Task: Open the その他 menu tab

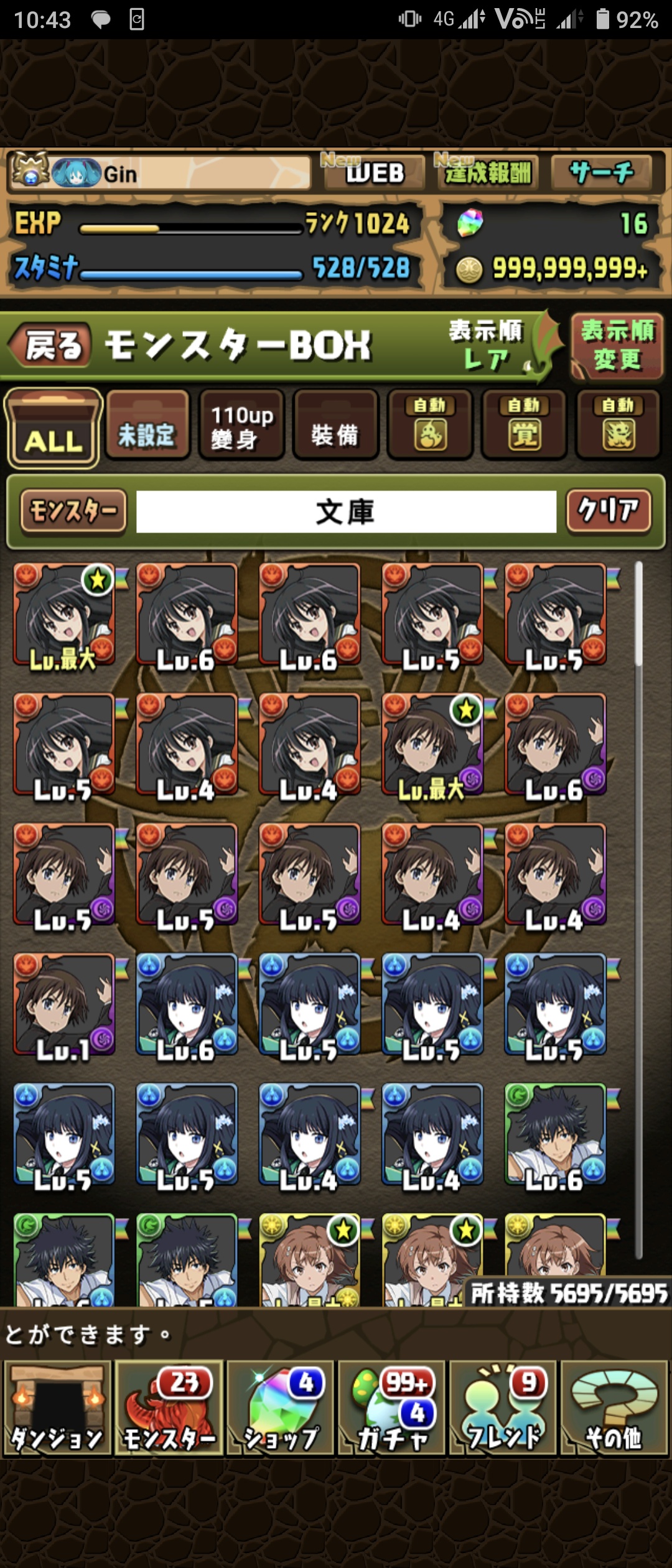Action: [x=614, y=1407]
